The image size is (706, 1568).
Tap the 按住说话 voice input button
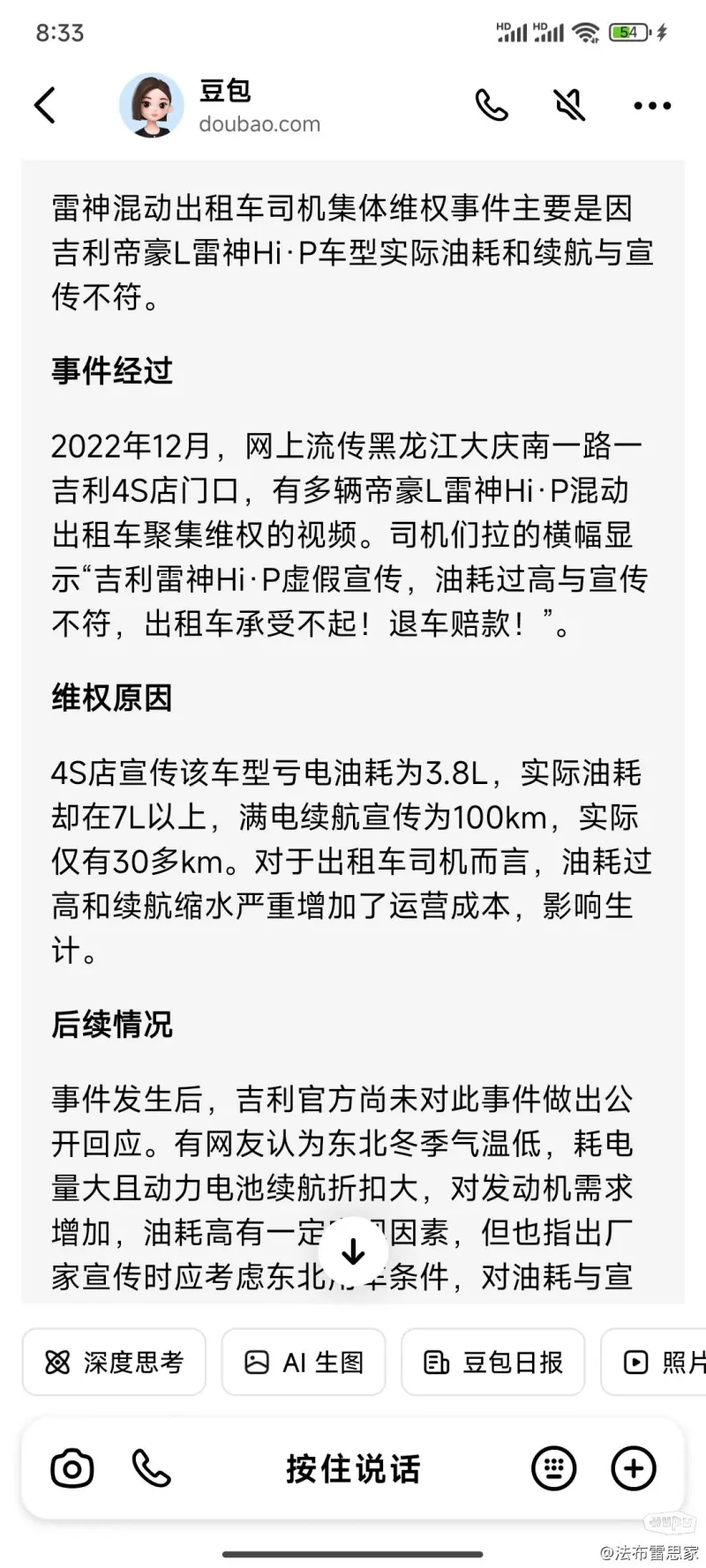coord(353,1469)
